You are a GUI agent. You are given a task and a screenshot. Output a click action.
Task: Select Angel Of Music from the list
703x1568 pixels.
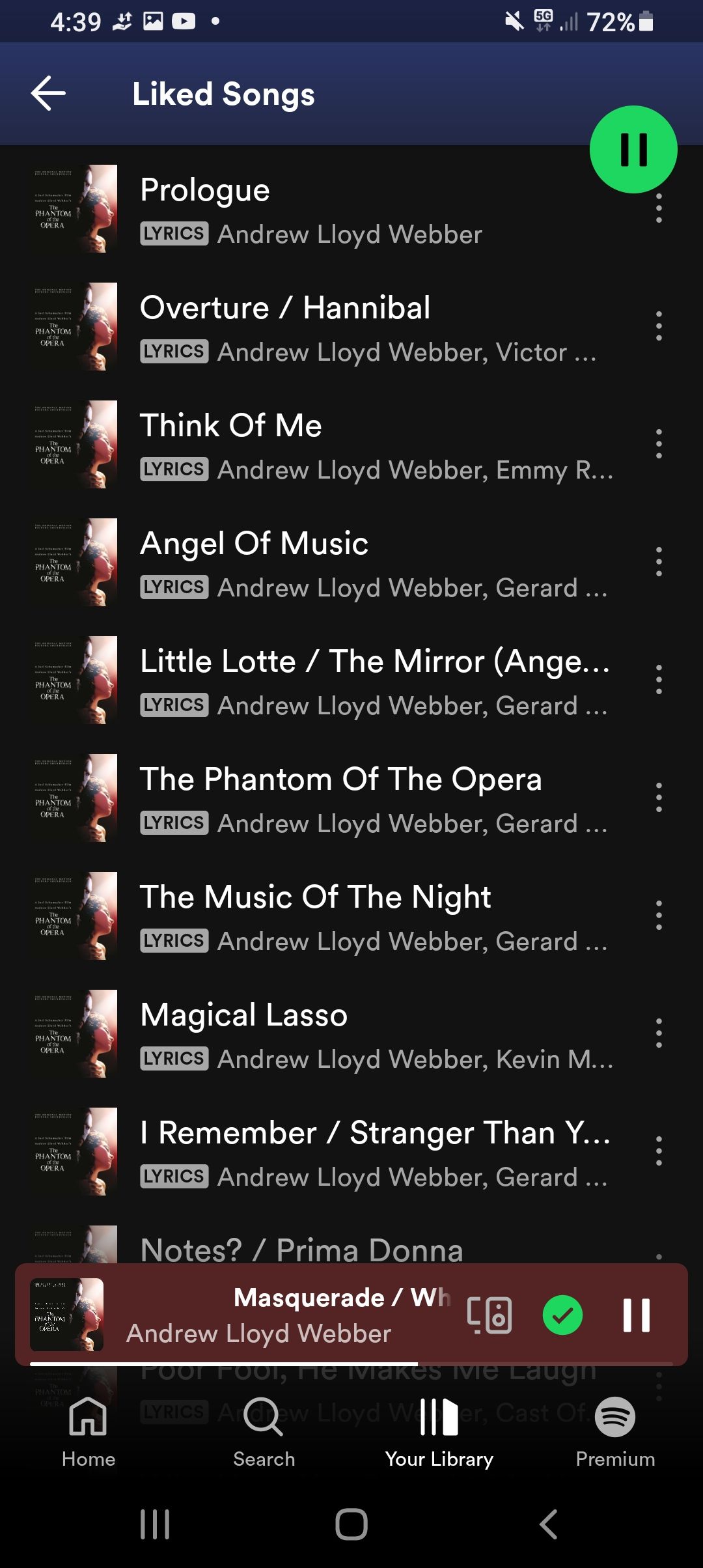[x=255, y=543]
